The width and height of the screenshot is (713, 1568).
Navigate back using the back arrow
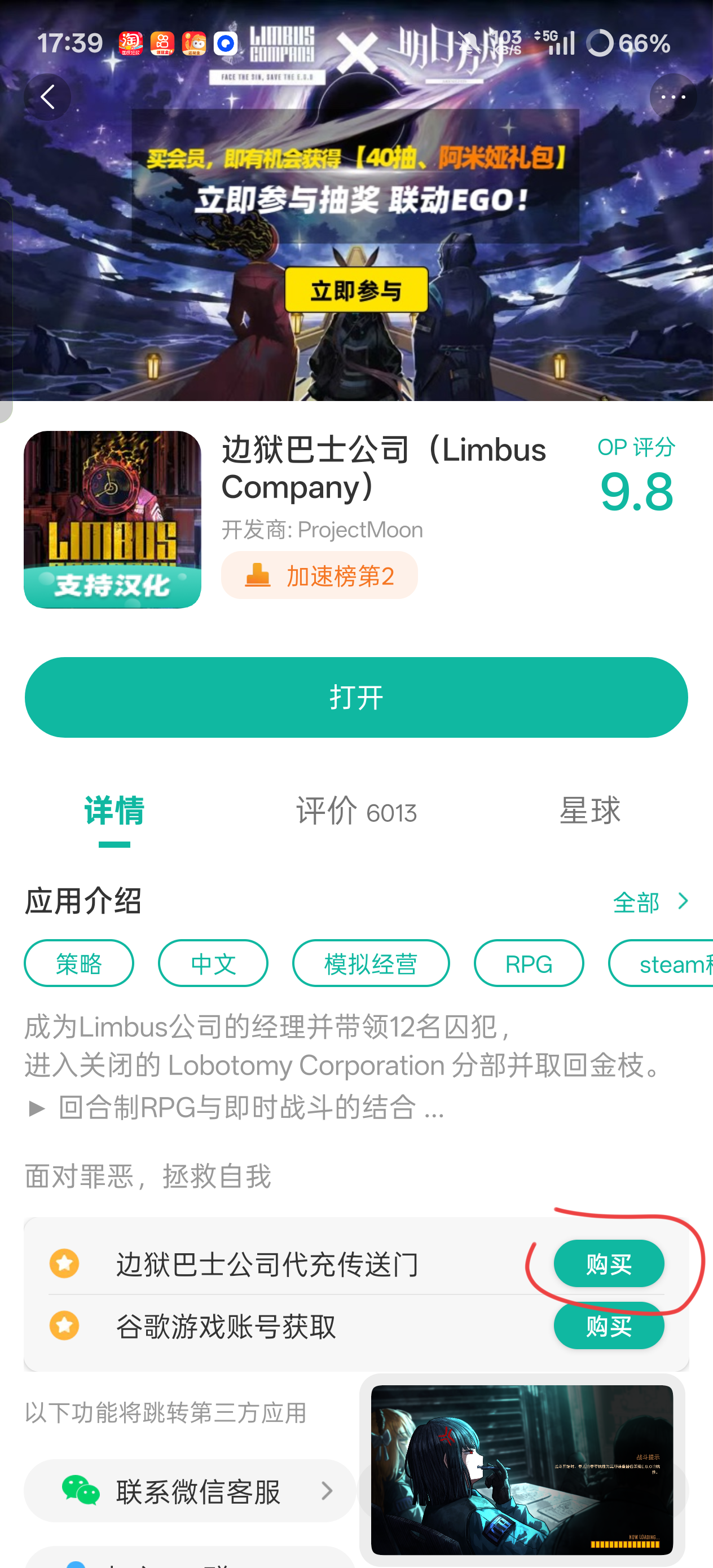pos(48,96)
